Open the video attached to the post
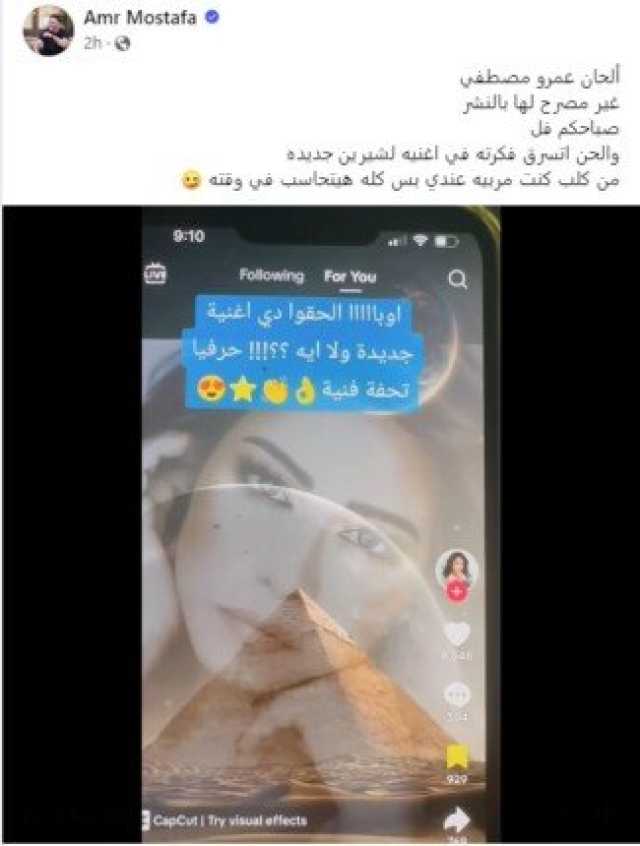 tap(320, 525)
